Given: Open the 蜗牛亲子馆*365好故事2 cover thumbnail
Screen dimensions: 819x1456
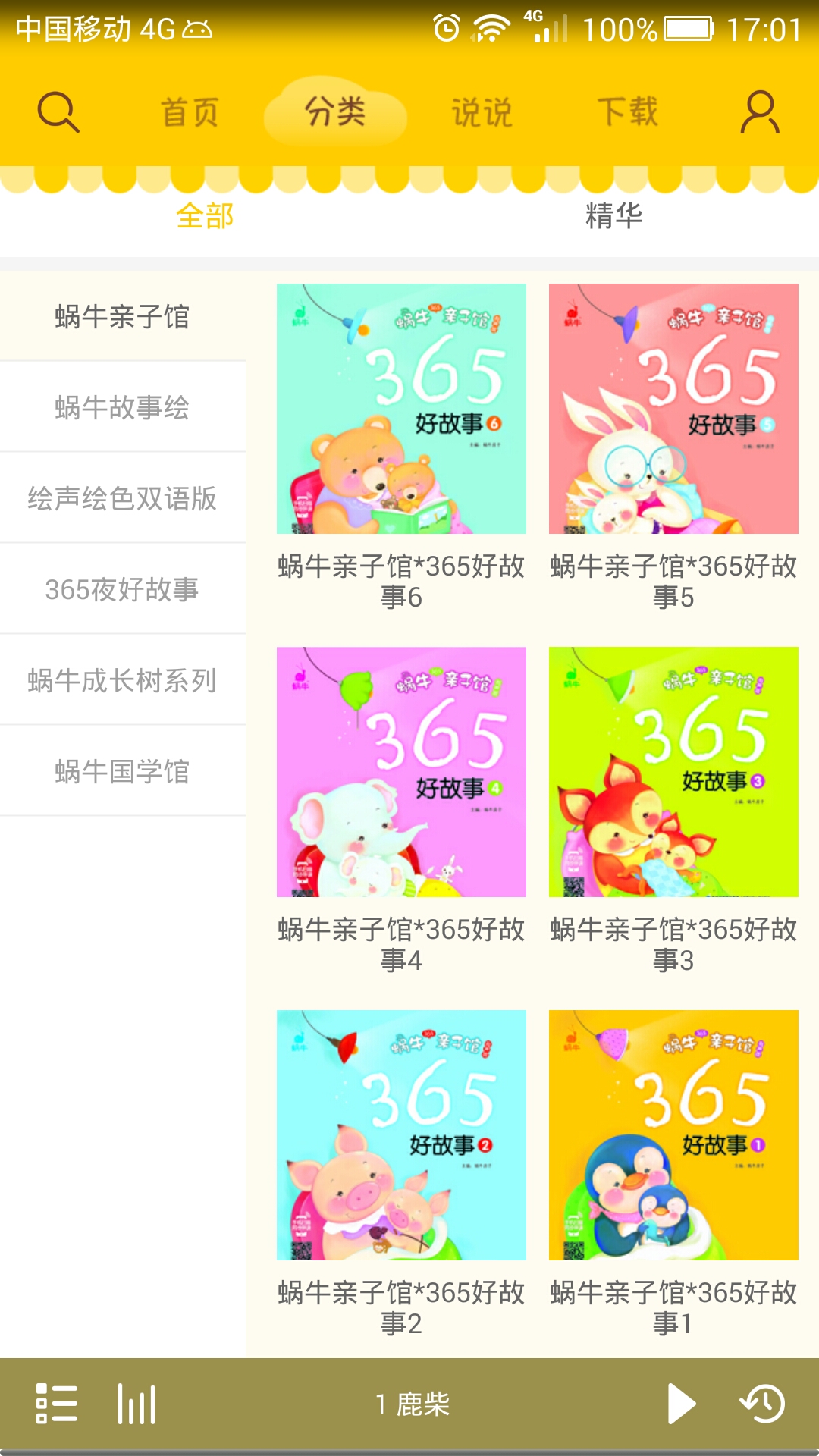Looking at the screenshot, I should [x=400, y=1133].
